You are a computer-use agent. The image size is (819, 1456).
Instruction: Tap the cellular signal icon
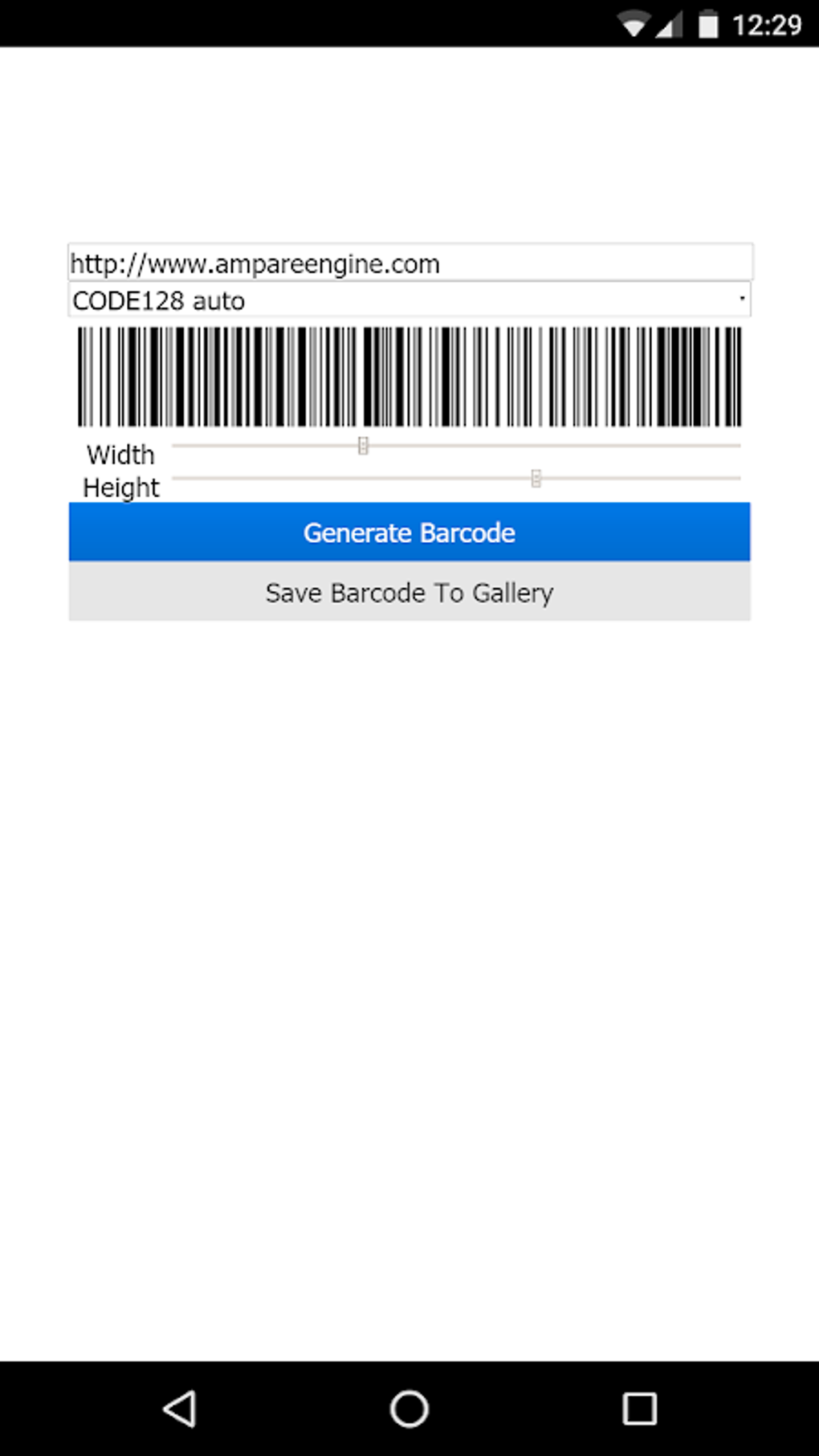tap(670, 23)
